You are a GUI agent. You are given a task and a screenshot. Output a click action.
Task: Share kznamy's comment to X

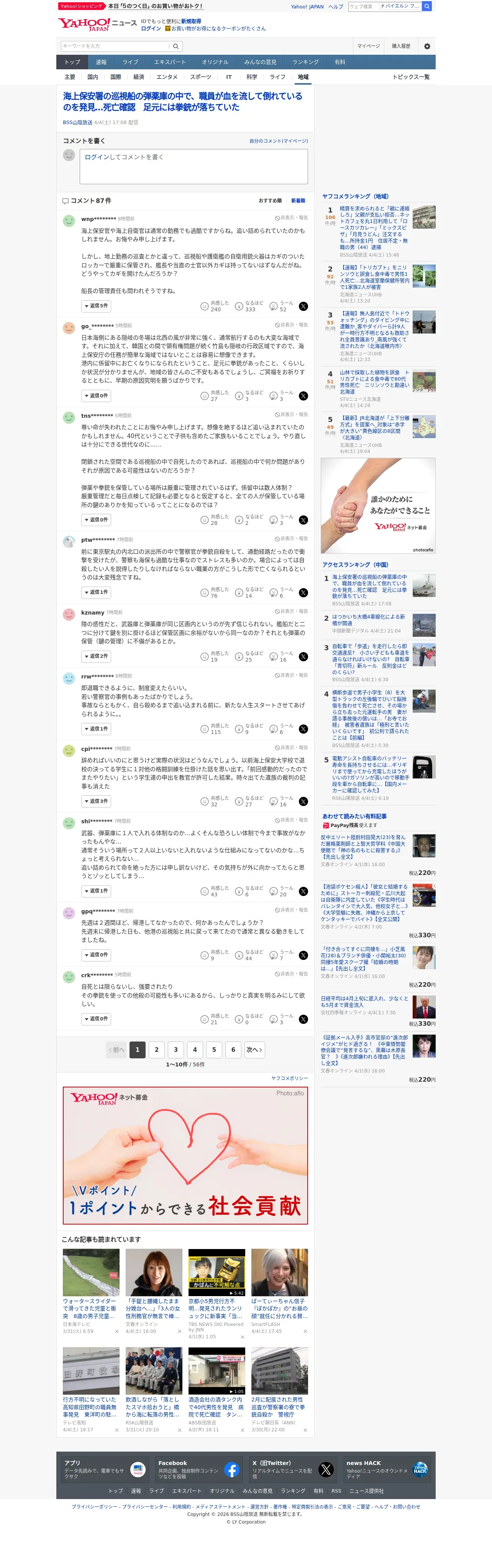[x=303, y=657]
